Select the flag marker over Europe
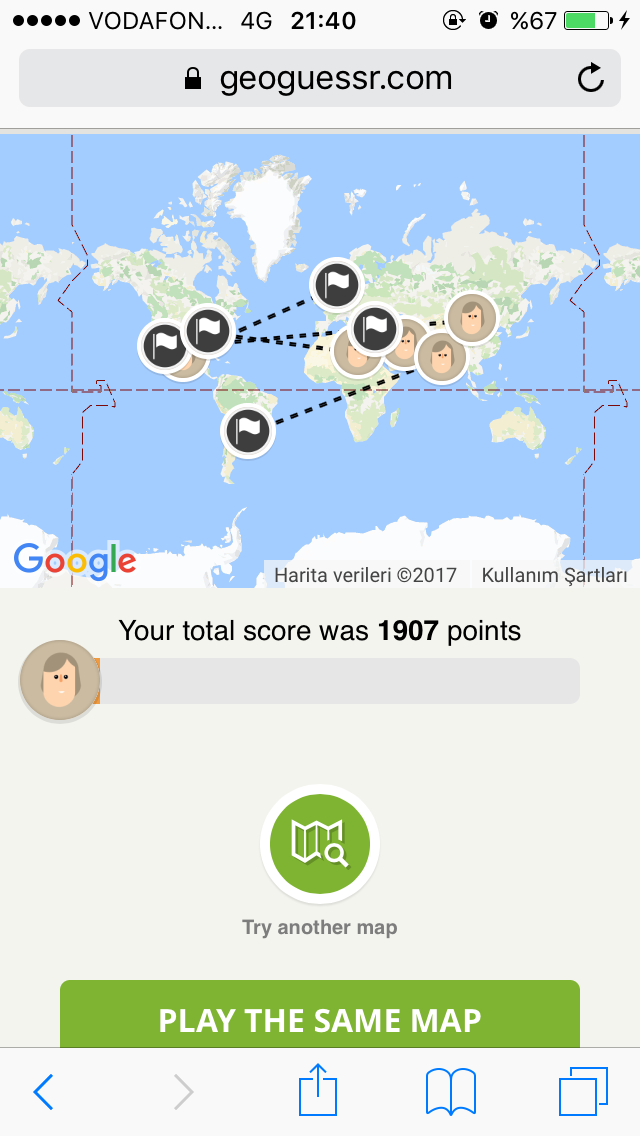 pos(336,285)
